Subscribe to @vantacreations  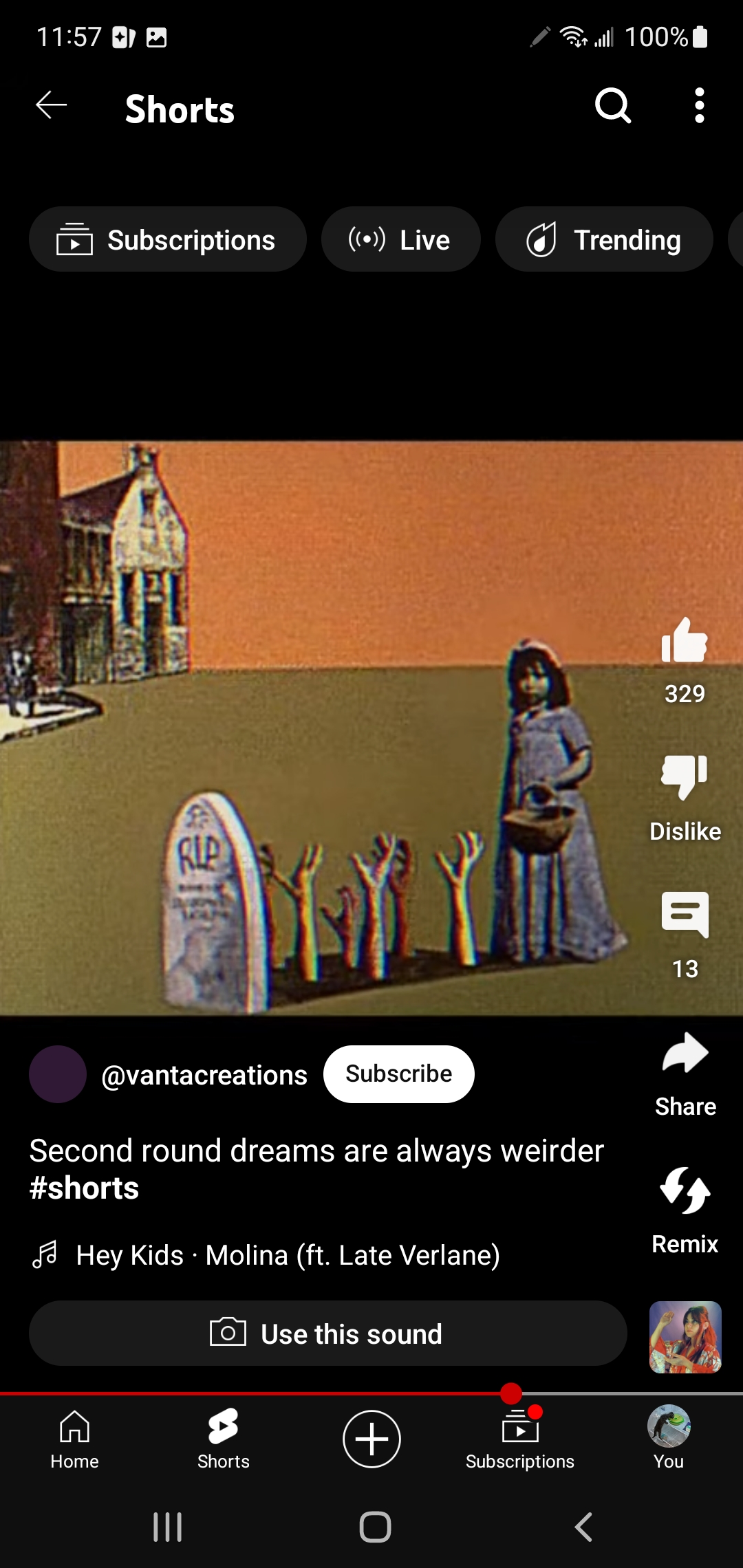pos(398,1074)
